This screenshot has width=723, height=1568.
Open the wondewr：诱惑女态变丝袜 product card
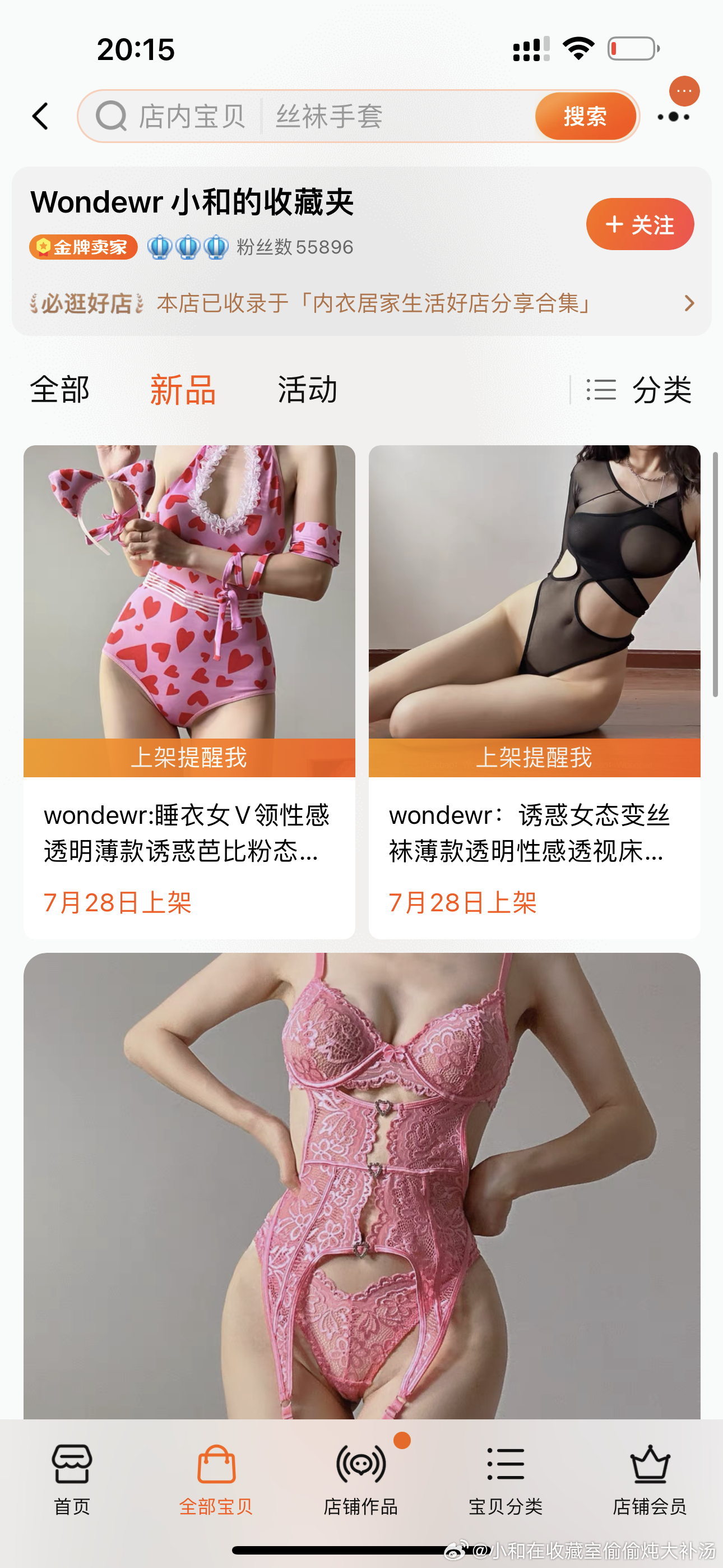pos(534,834)
